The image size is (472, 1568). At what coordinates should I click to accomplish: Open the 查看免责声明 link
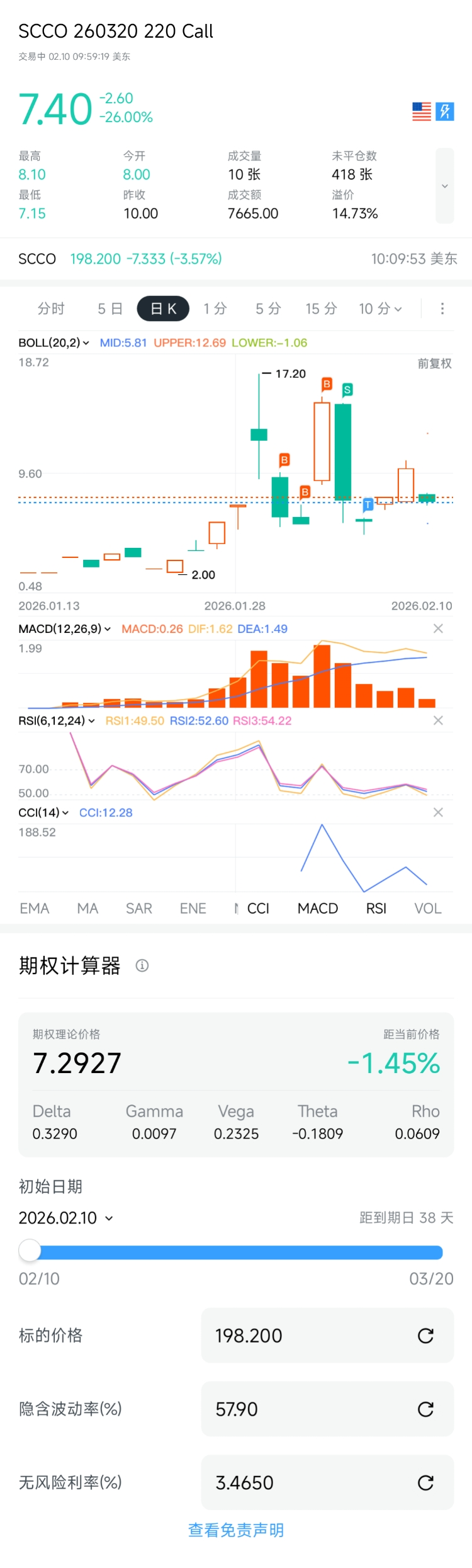(x=236, y=1530)
